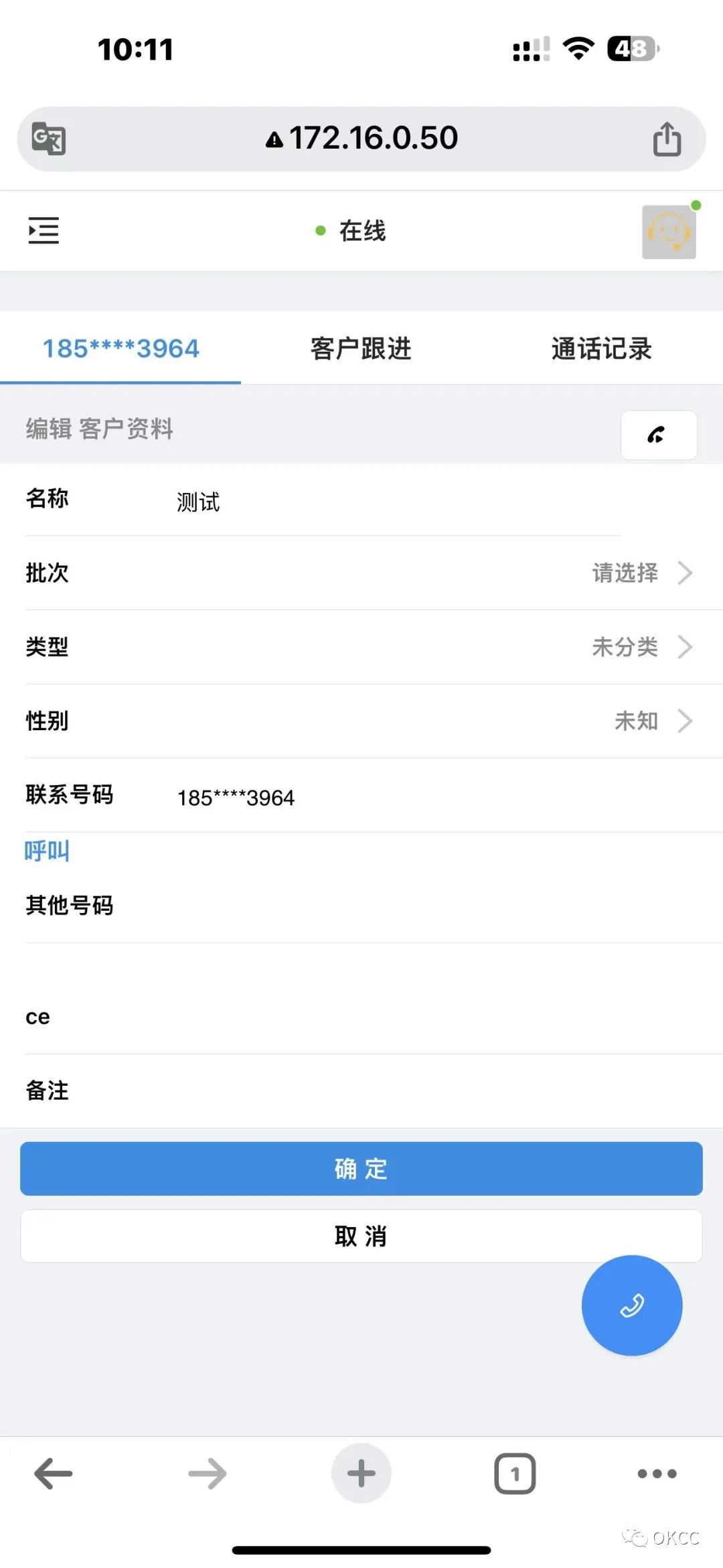The height and width of the screenshot is (1568, 723).
Task: Tap the browser translate icon
Action: click(49, 139)
